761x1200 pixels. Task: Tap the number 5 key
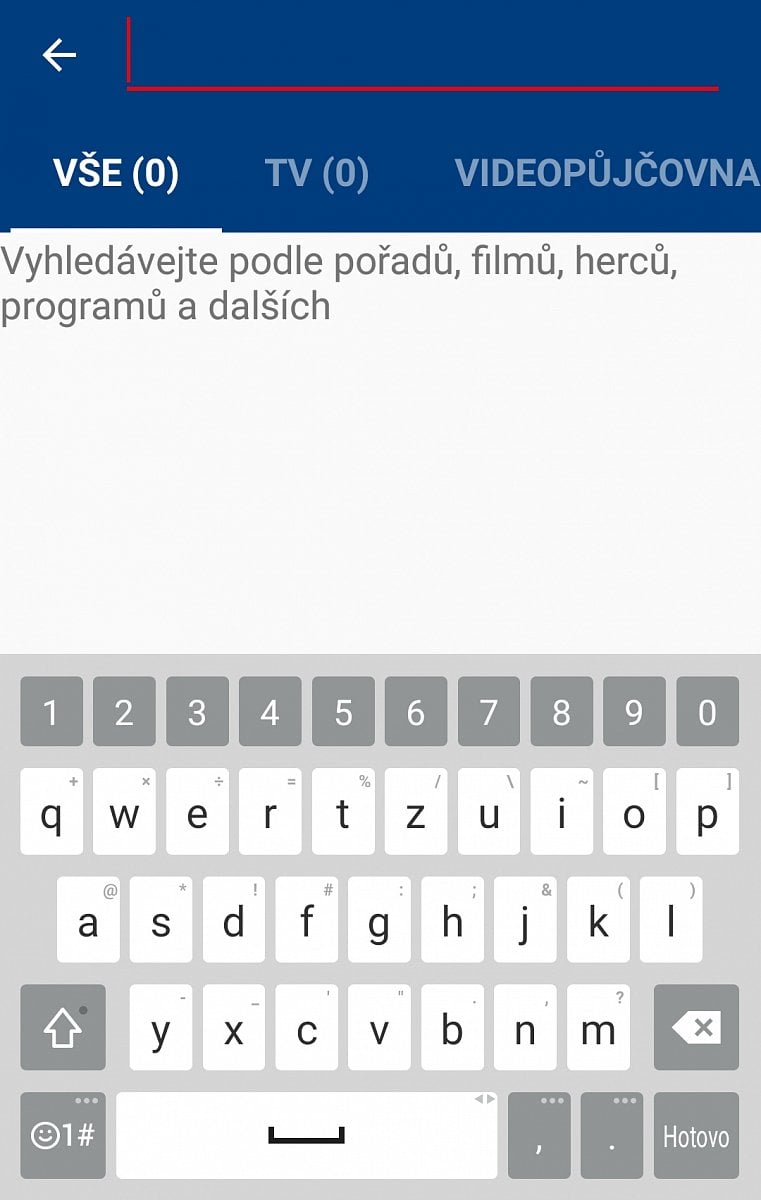(x=343, y=712)
